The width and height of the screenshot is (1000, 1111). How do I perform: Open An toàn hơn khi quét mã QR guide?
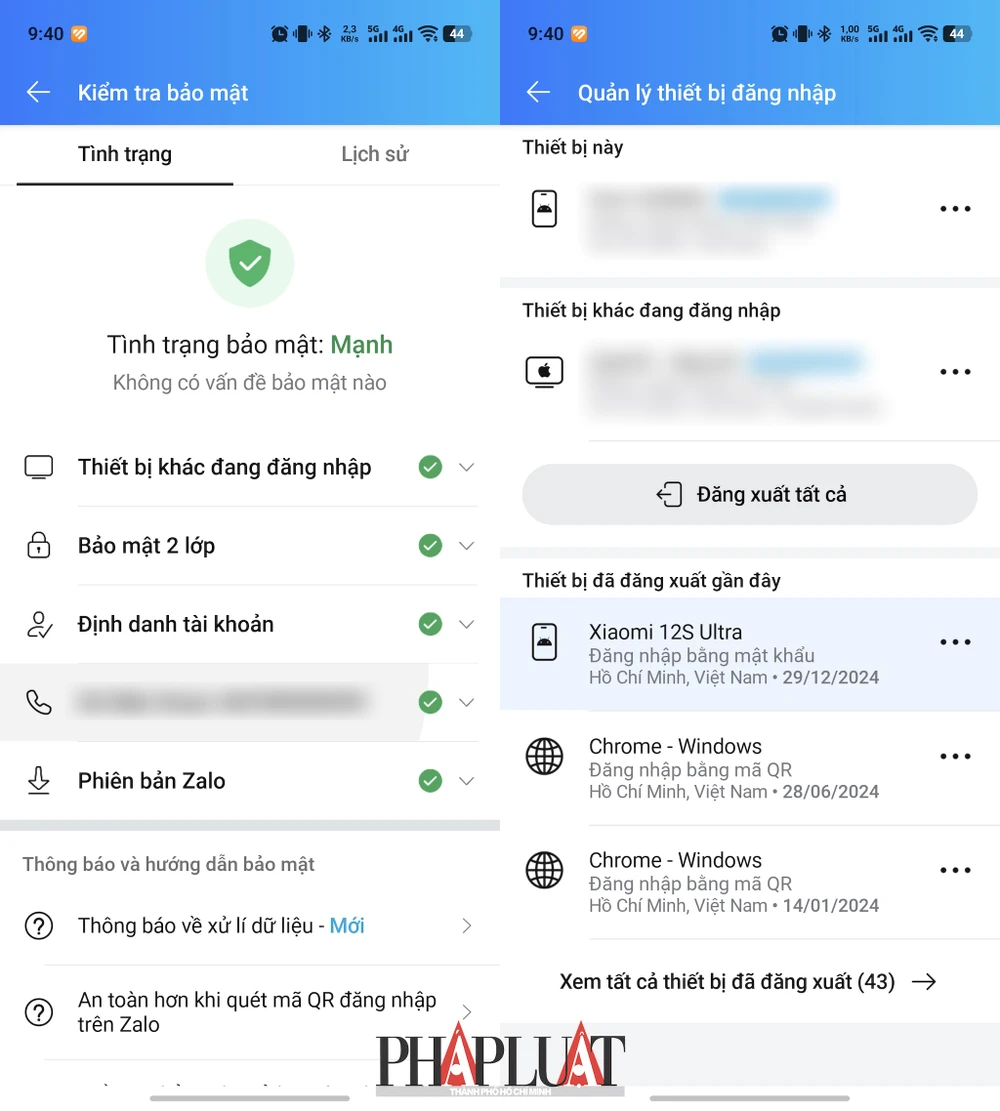pyautogui.click(x=250, y=1011)
